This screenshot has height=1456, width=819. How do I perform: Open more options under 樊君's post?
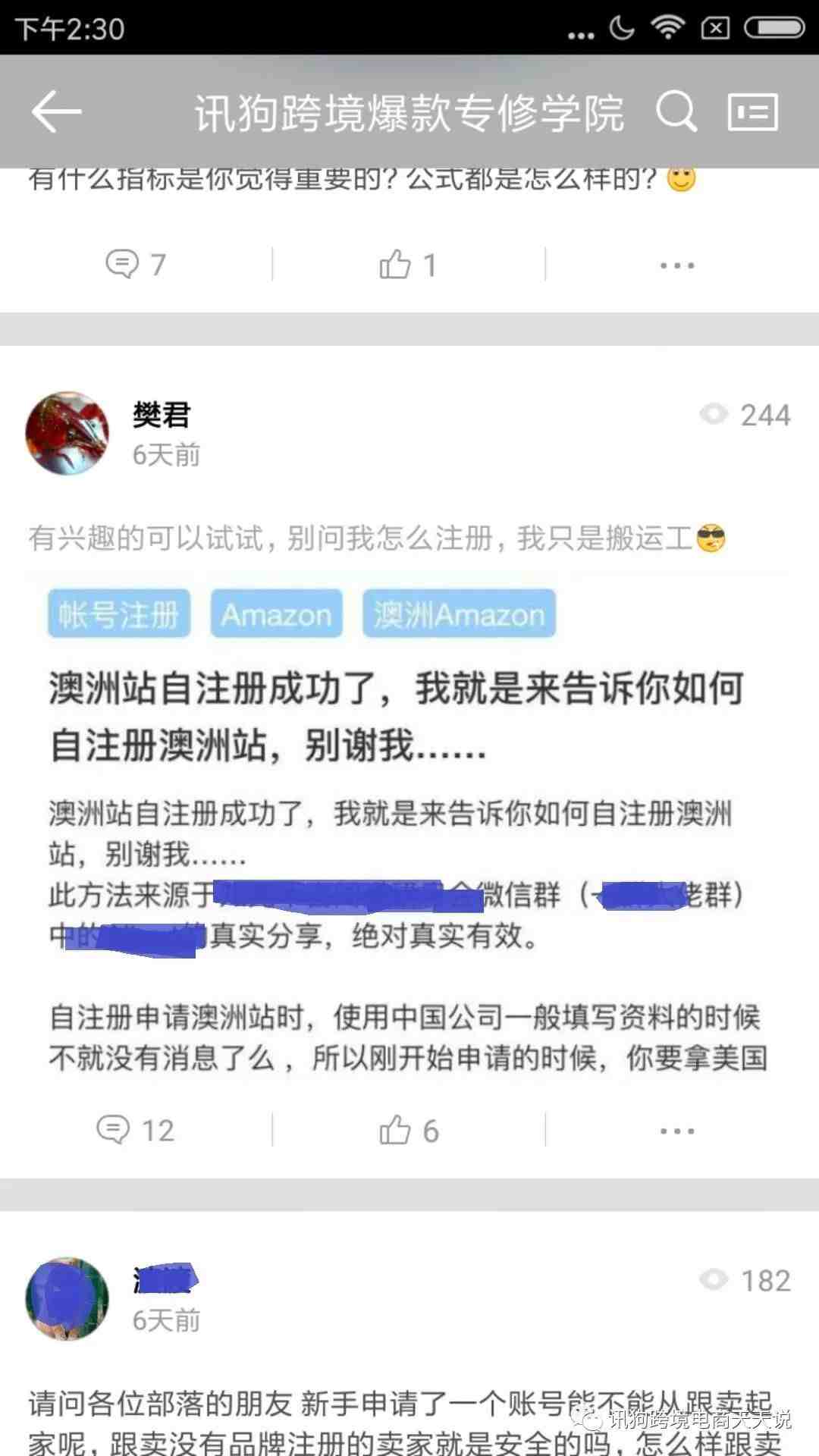676,1131
